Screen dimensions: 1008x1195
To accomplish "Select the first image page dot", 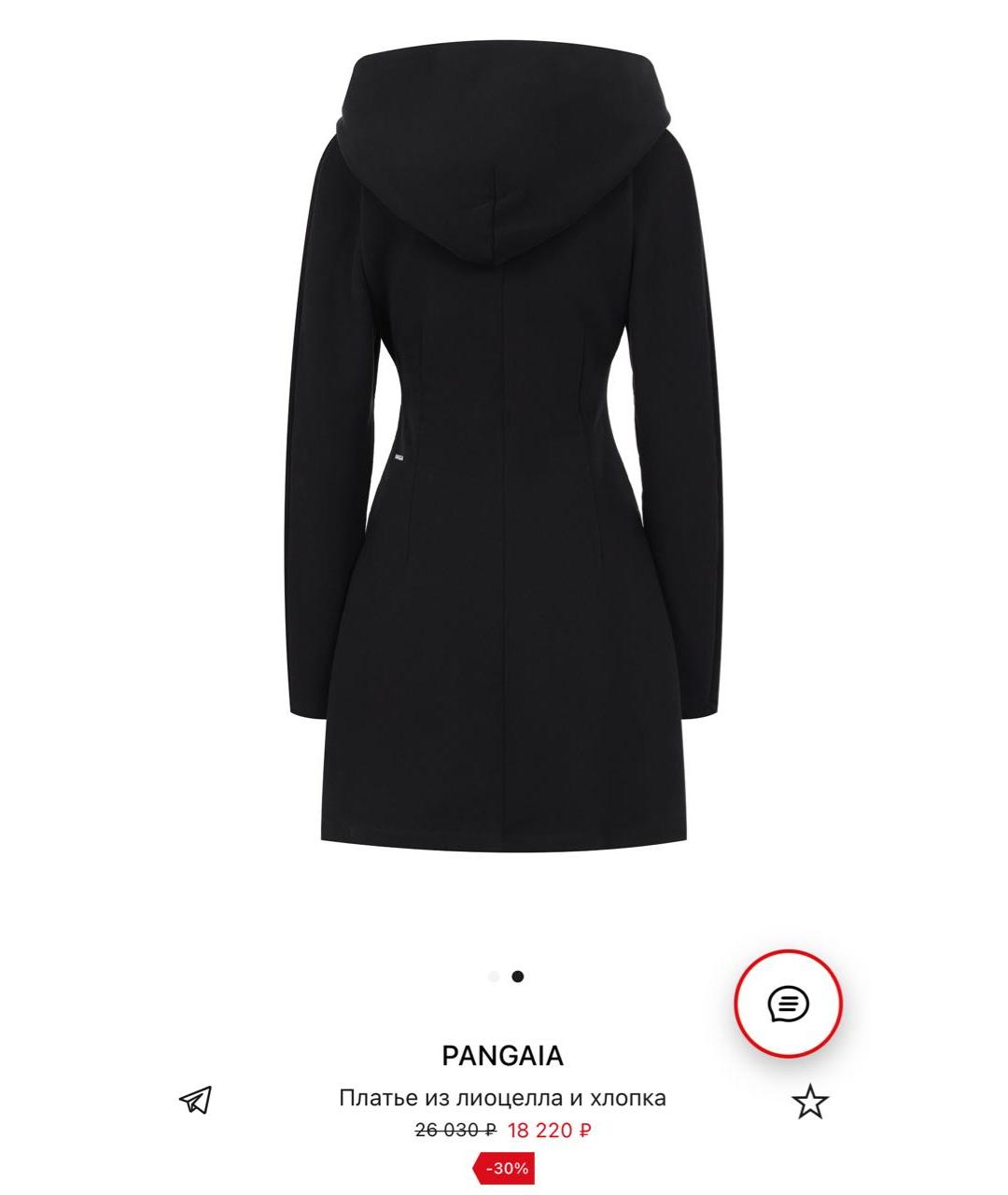I will 494,977.
